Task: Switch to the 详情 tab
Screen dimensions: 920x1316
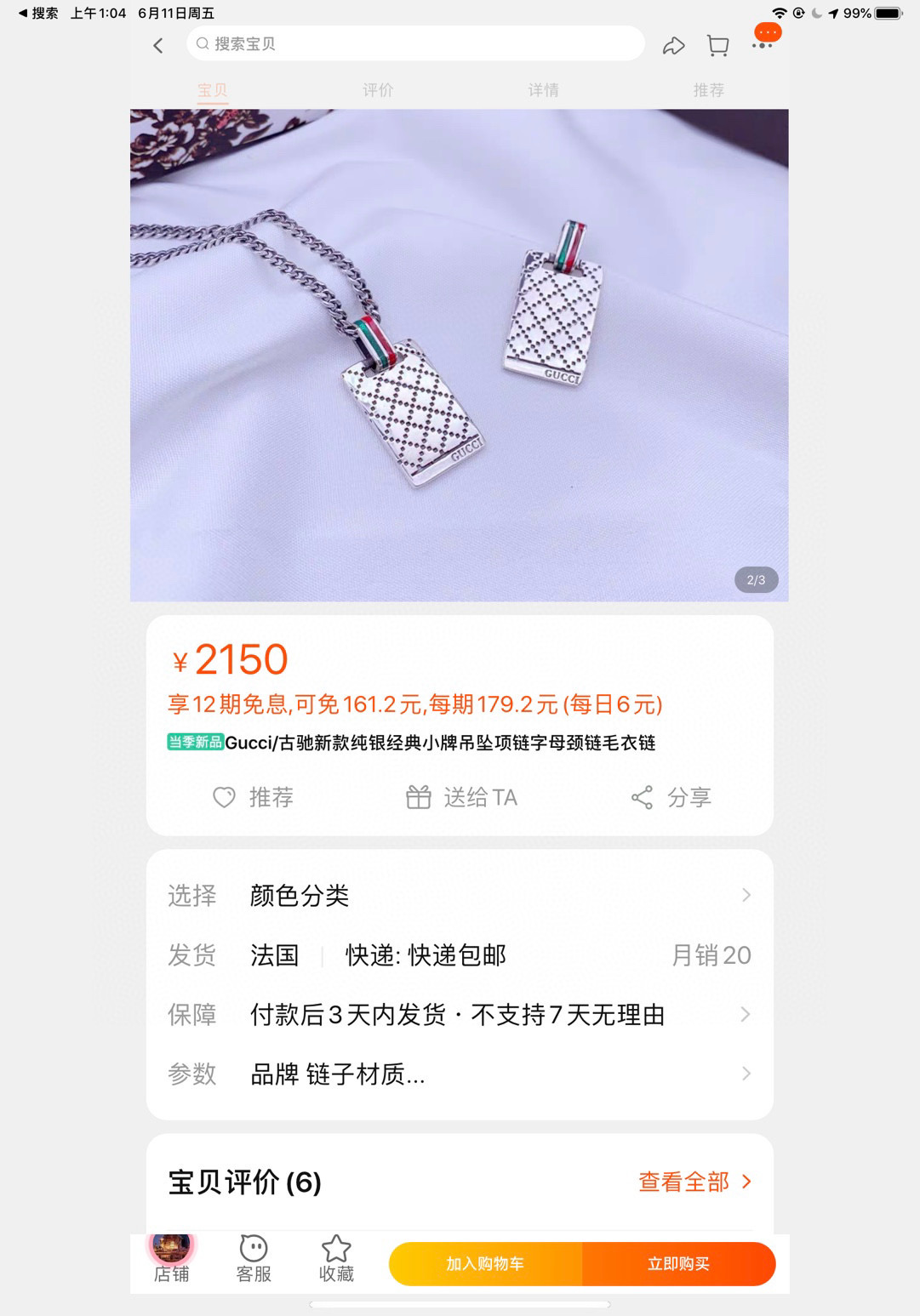Action: coord(543,90)
